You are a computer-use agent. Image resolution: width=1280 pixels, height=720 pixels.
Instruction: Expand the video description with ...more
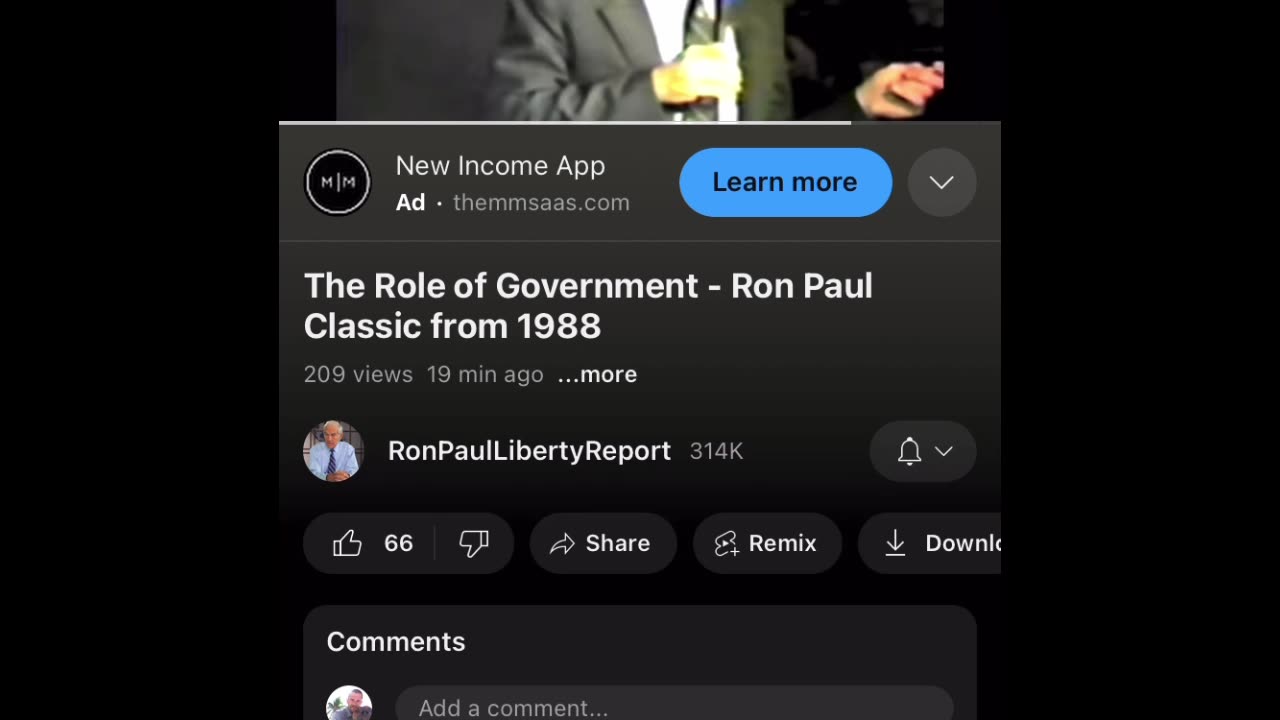click(597, 374)
